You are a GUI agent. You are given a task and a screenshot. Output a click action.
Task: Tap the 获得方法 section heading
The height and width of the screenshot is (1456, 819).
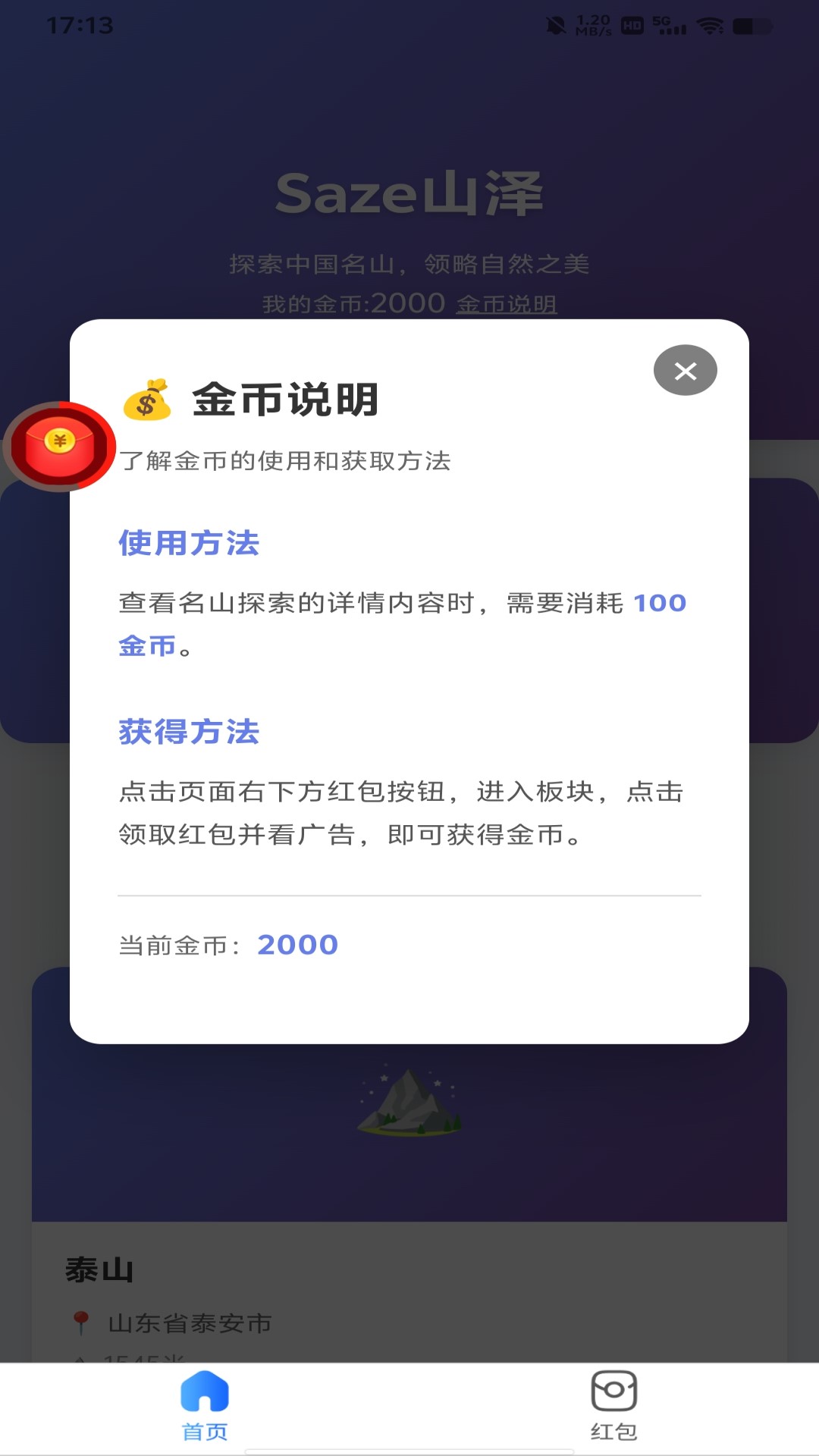pos(187,733)
